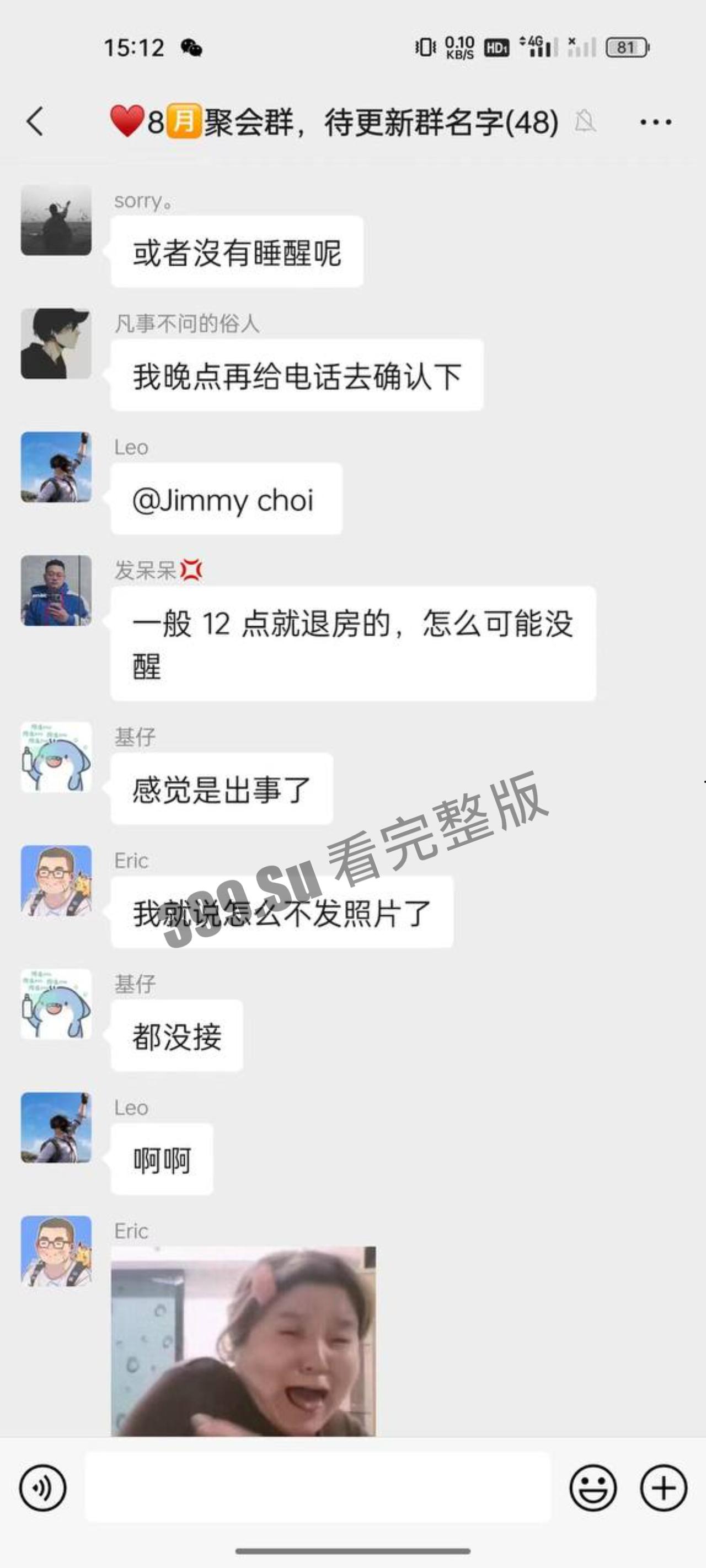Tap the WeChat icon in the status bar
This screenshot has width=706, height=1568.
(x=192, y=47)
